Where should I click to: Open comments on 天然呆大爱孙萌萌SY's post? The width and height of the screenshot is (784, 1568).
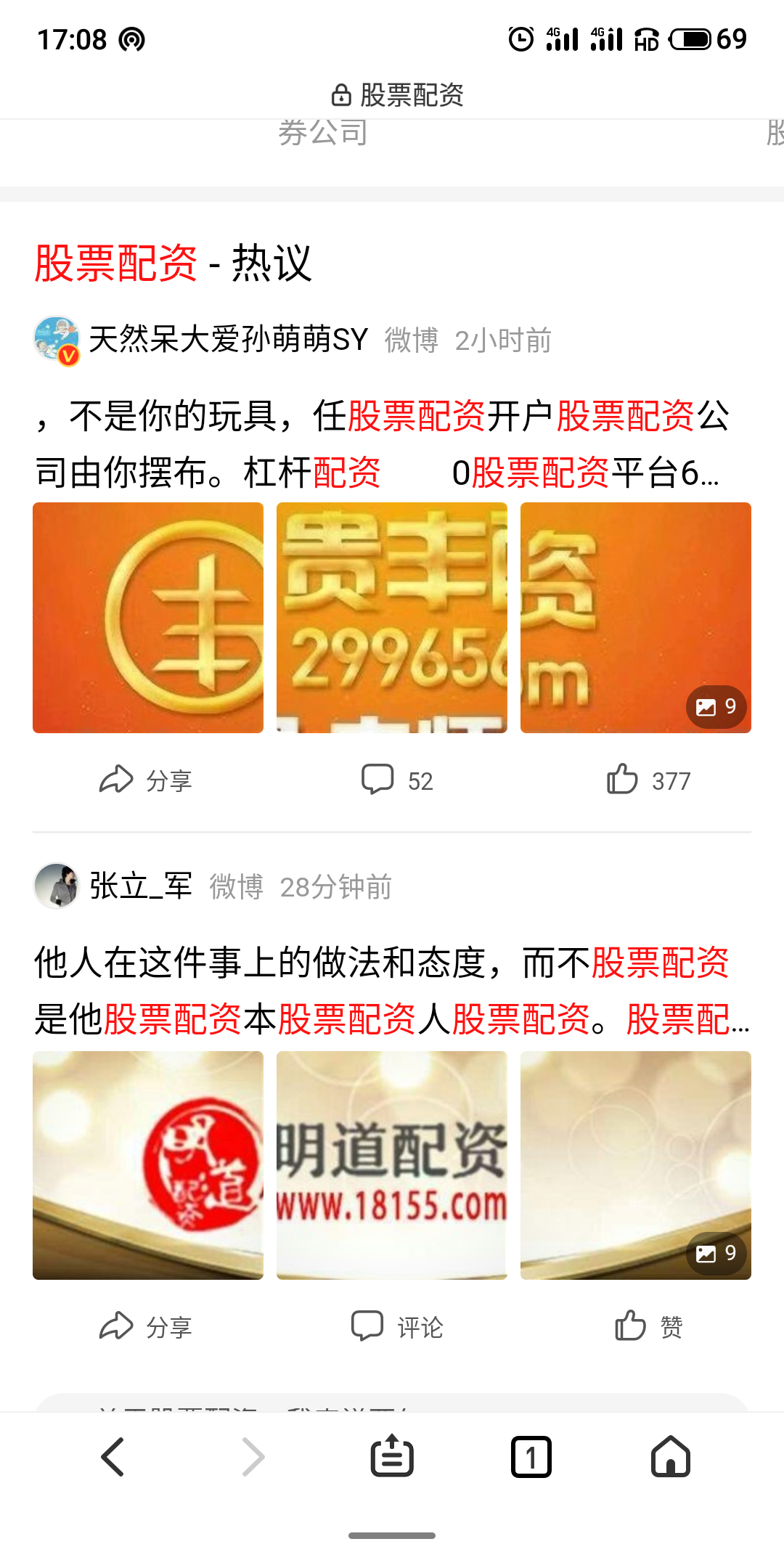(x=397, y=780)
